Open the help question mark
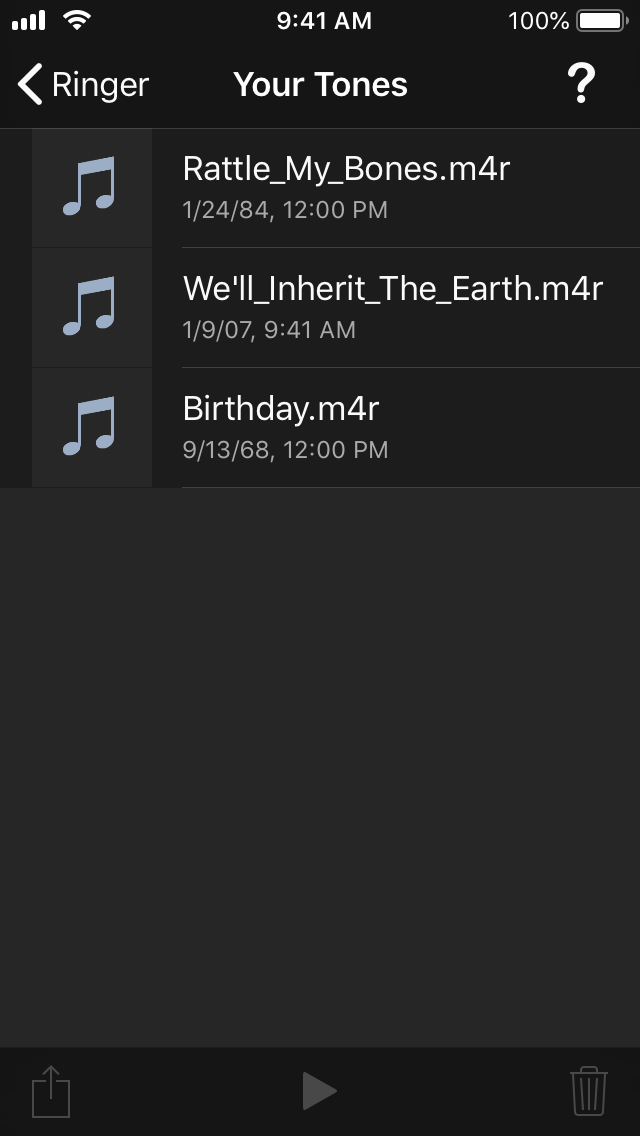This screenshot has width=640, height=1136. (581, 83)
